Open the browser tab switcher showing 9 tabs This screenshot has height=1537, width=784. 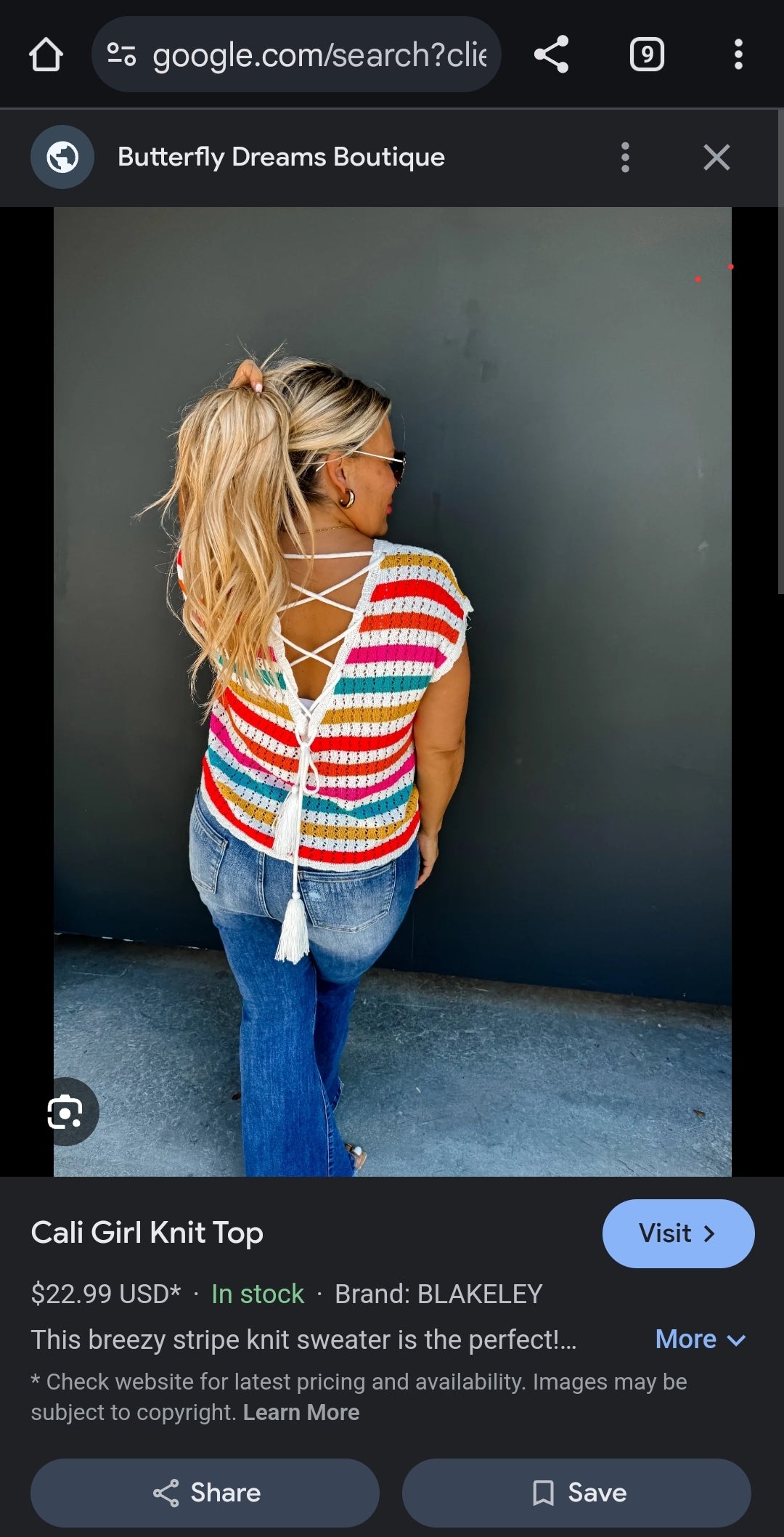pos(646,54)
